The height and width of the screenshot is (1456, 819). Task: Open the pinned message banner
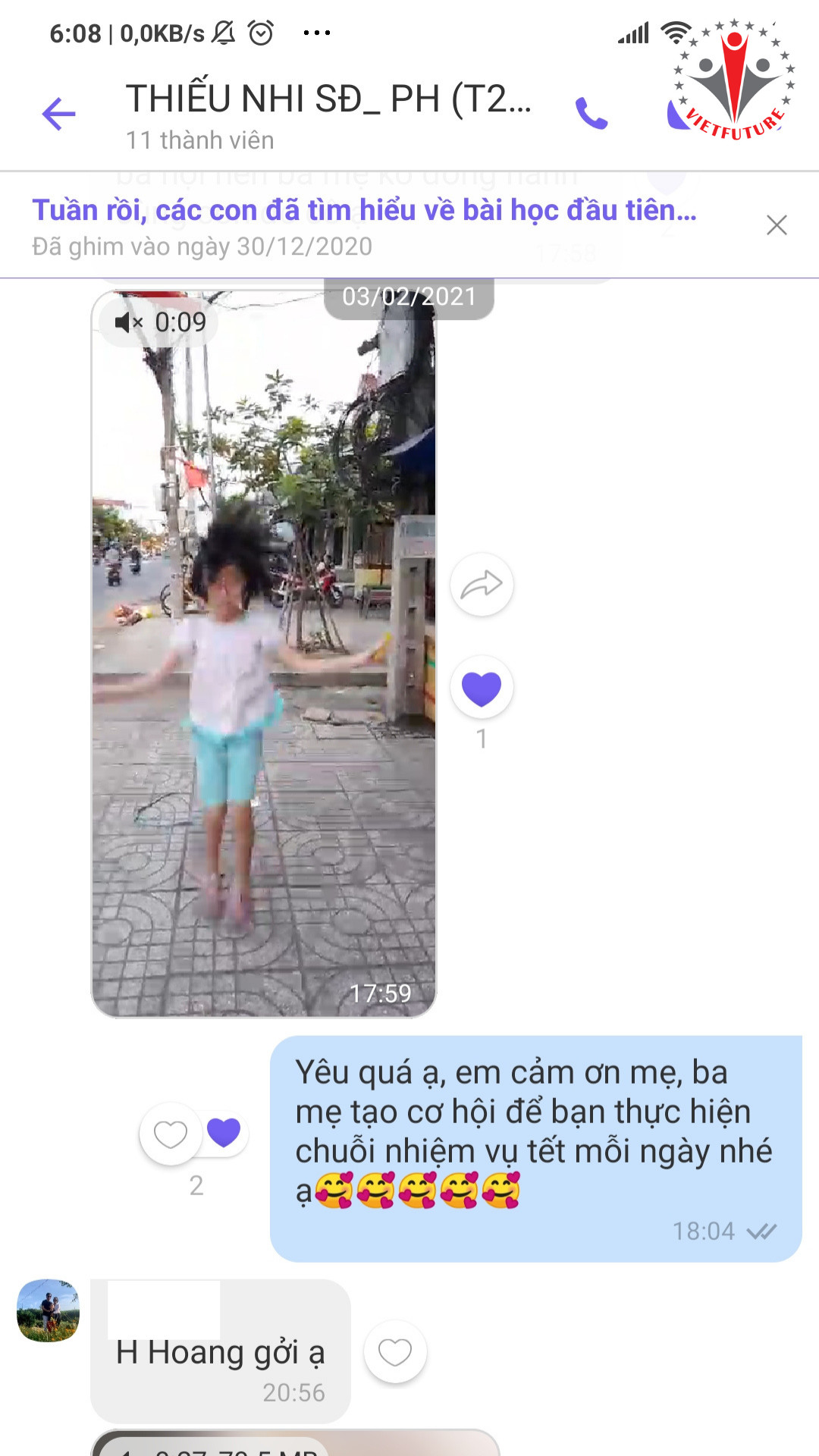(x=364, y=225)
